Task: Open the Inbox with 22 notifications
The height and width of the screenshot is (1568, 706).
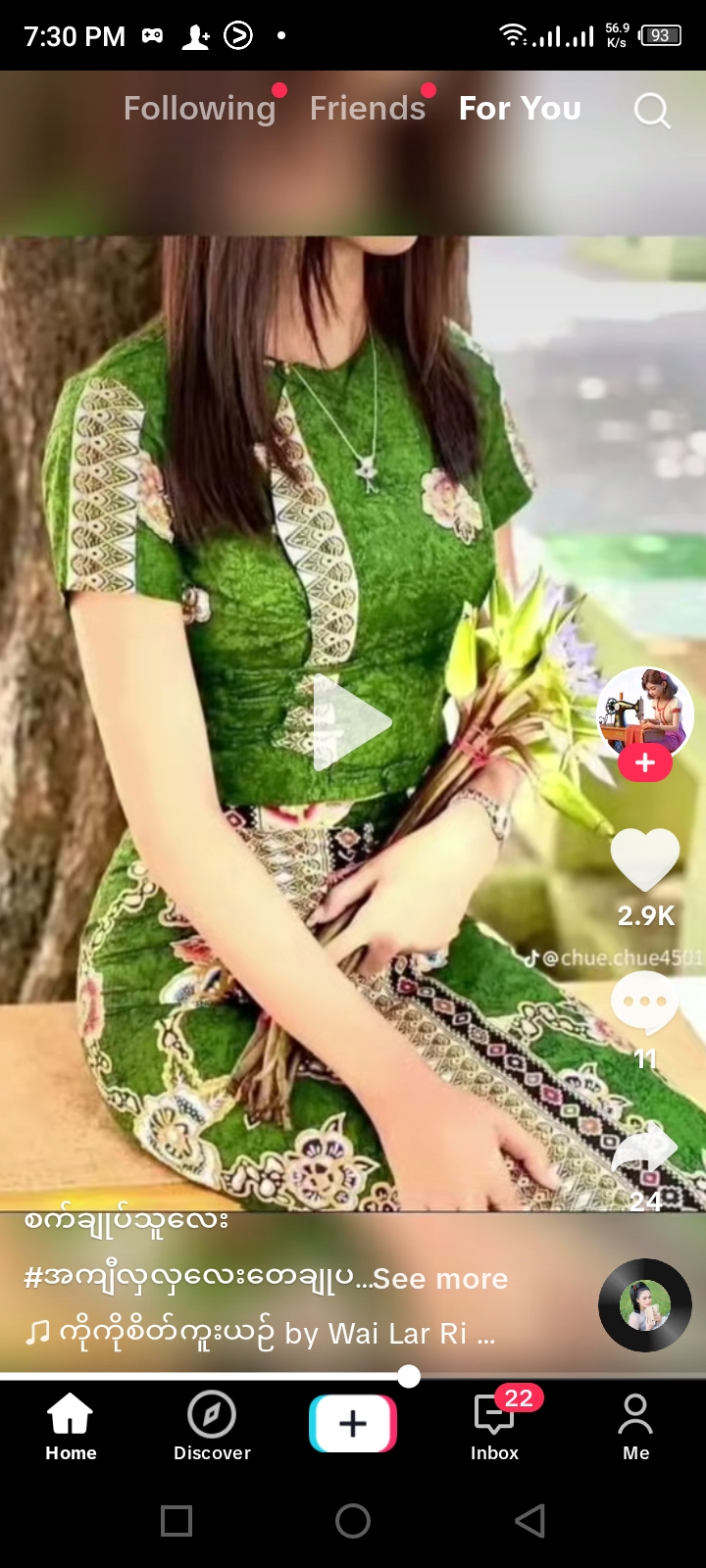Action: (x=494, y=1426)
